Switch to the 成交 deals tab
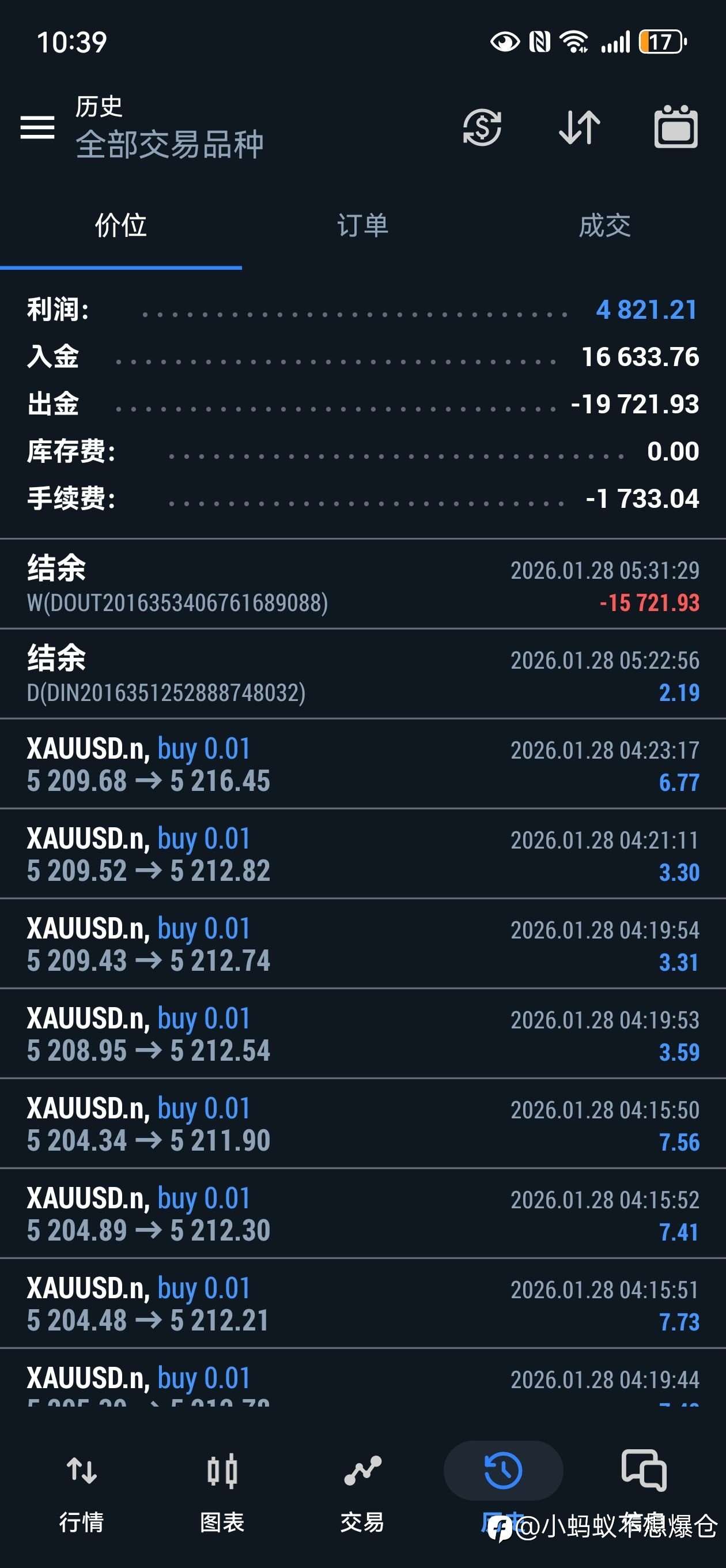Viewport: 726px width, 1568px height. 605,226
